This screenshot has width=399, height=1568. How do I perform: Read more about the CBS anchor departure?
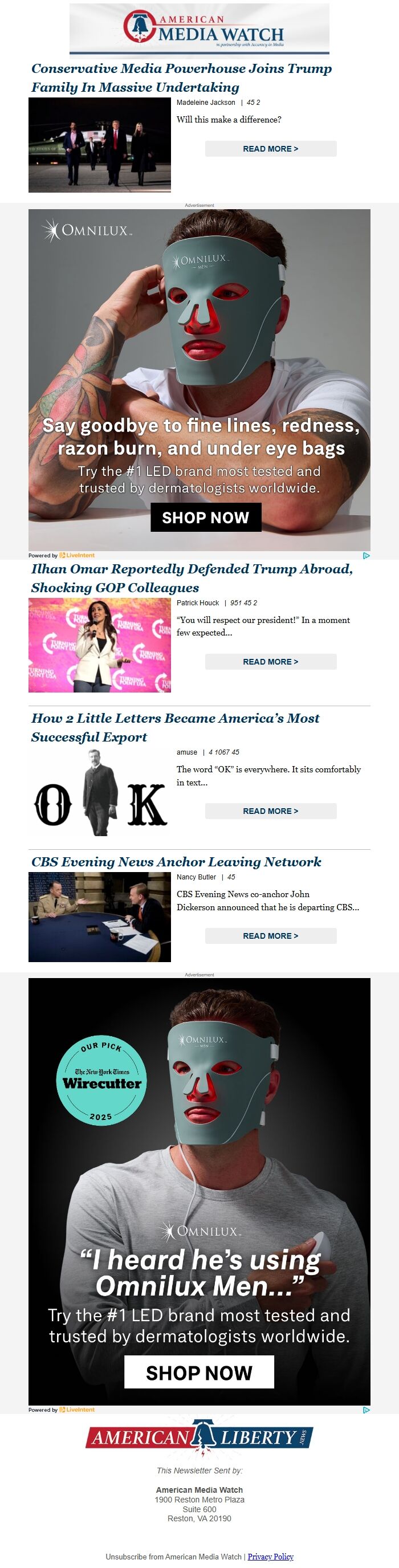click(x=271, y=935)
